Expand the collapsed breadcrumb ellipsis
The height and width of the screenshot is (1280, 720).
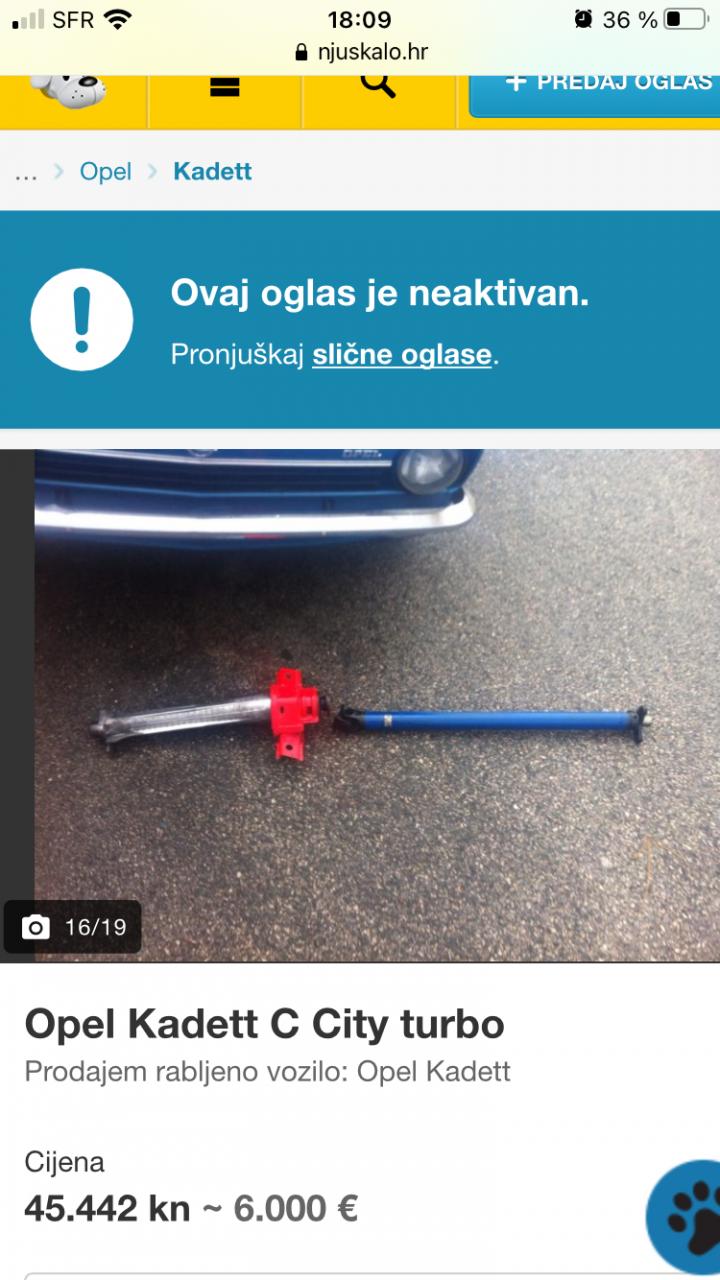pyautogui.click(x=25, y=172)
